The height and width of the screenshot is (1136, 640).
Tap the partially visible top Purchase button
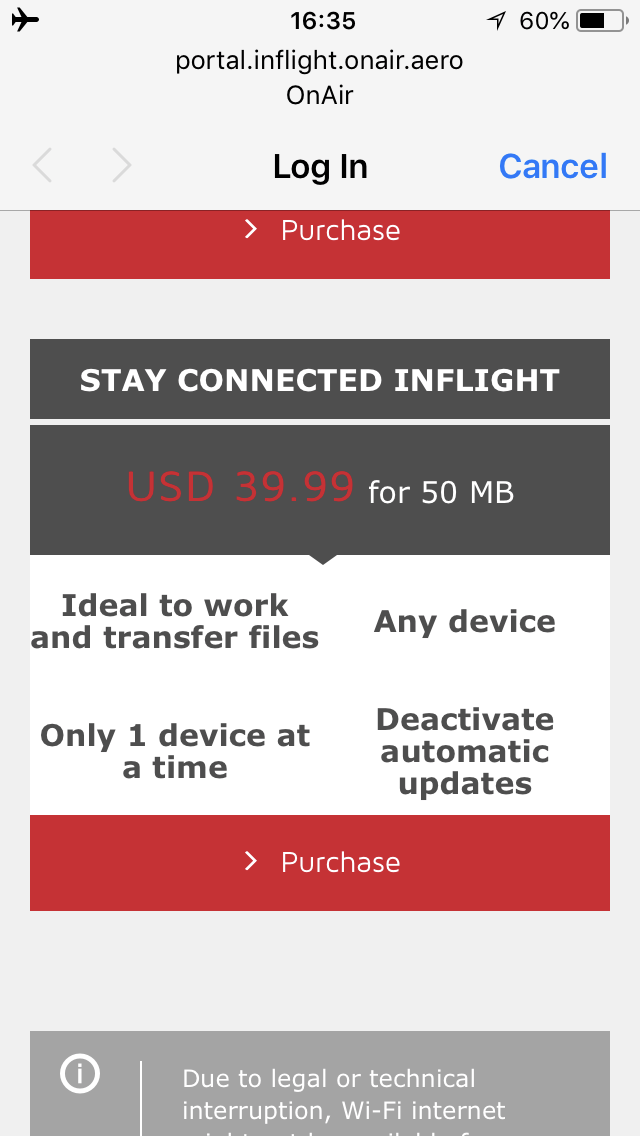[x=320, y=244]
